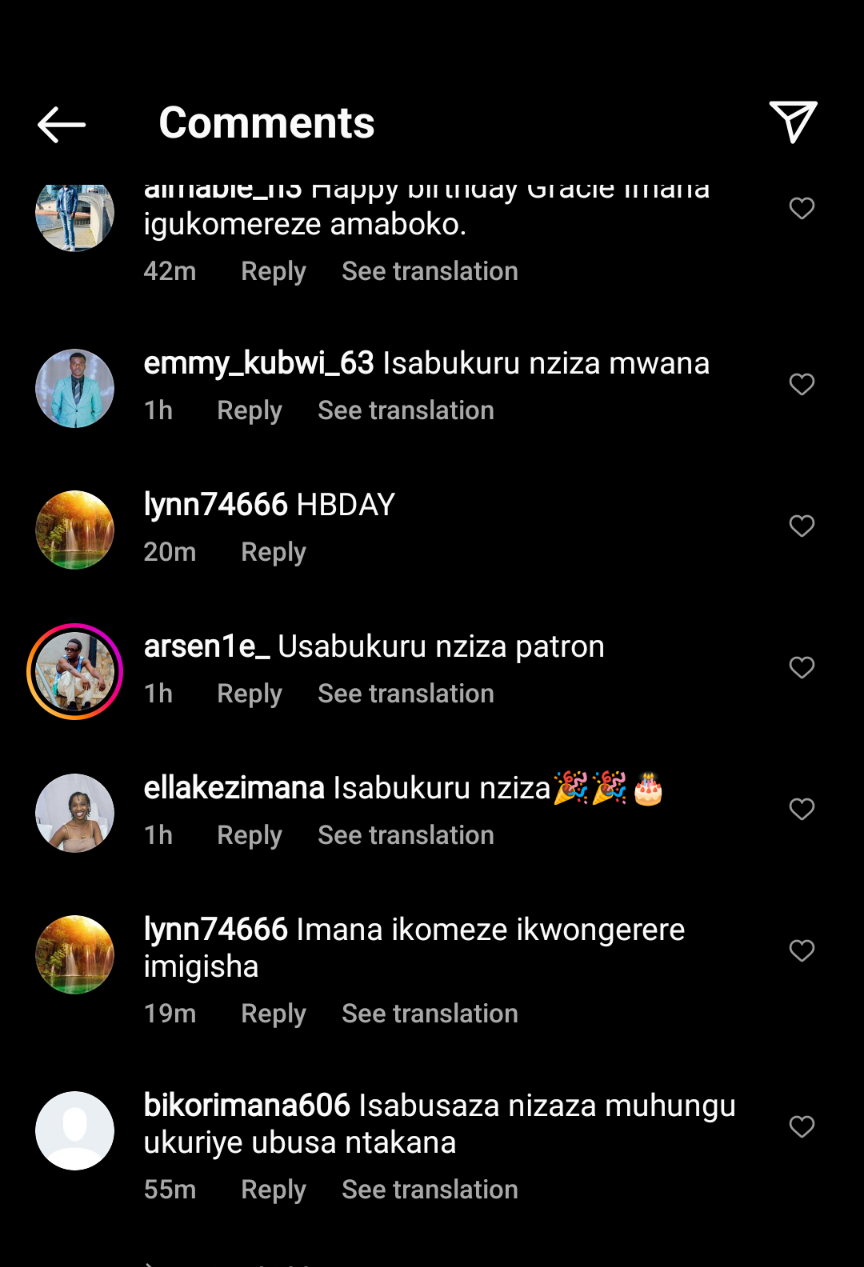This screenshot has width=864, height=1267.
Task: Reply to bikorimana606's comment
Action: tap(273, 1189)
